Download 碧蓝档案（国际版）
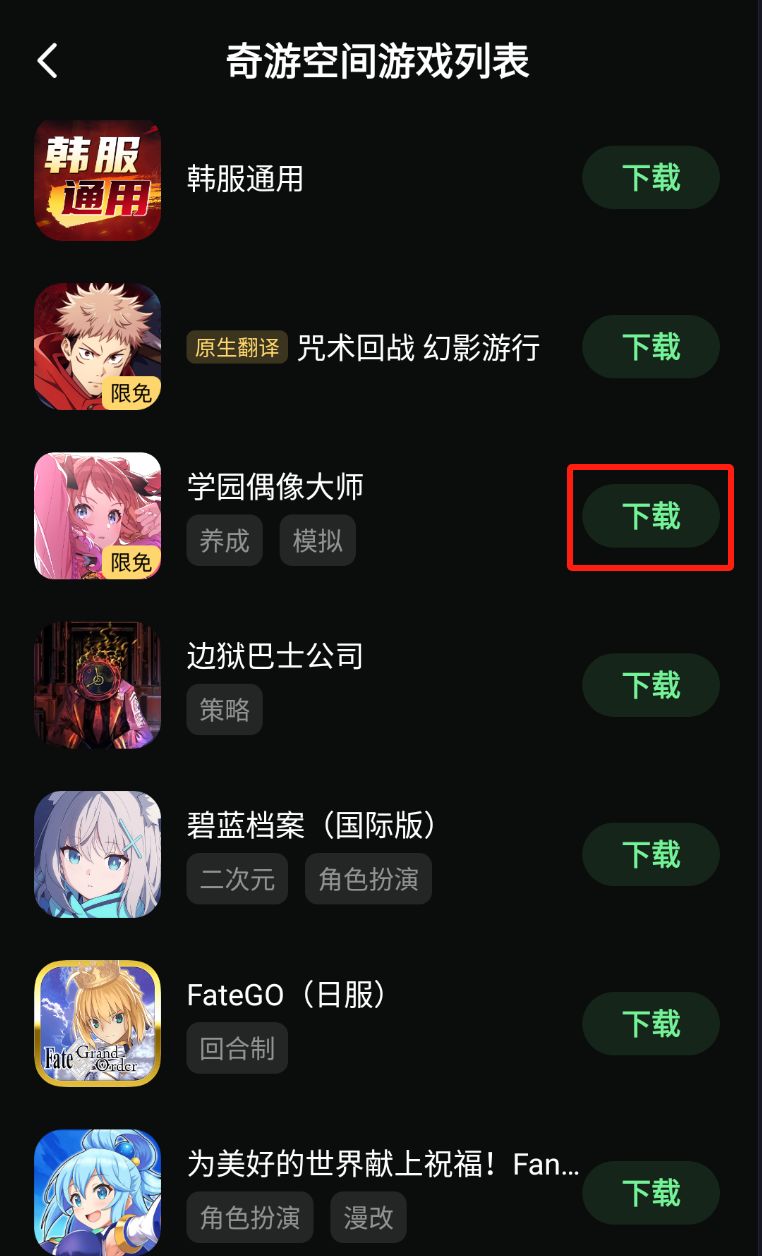The height and width of the screenshot is (1256, 762). pos(650,854)
